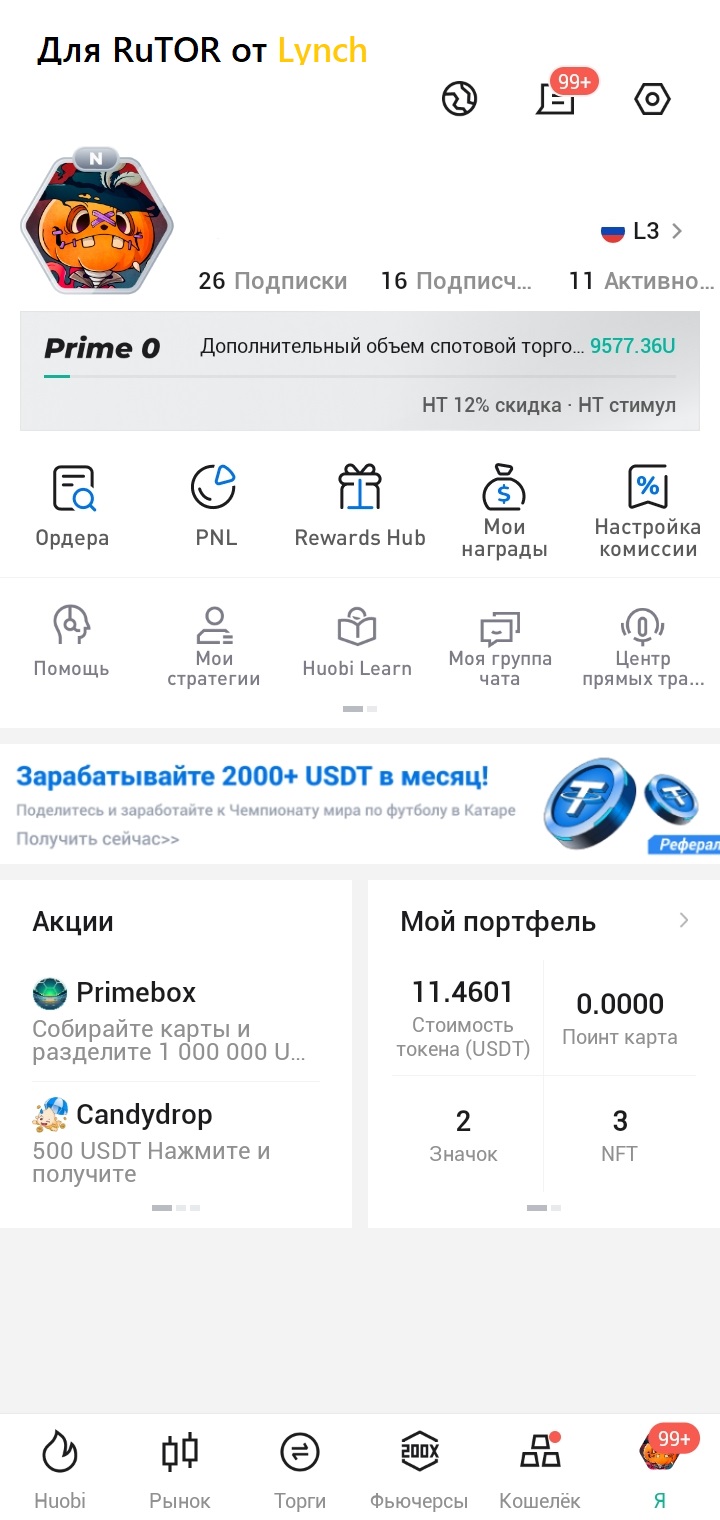Open the Ордера shortcut
The width and height of the screenshot is (720, 1520).
(72, 507)
